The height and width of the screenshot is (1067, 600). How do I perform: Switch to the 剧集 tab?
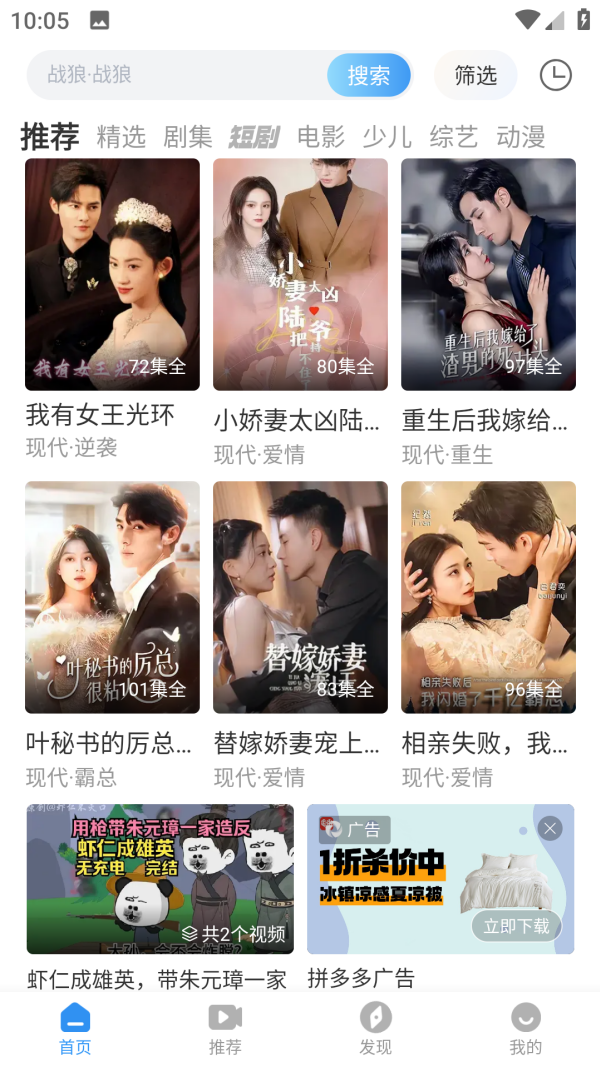[188, 137]
